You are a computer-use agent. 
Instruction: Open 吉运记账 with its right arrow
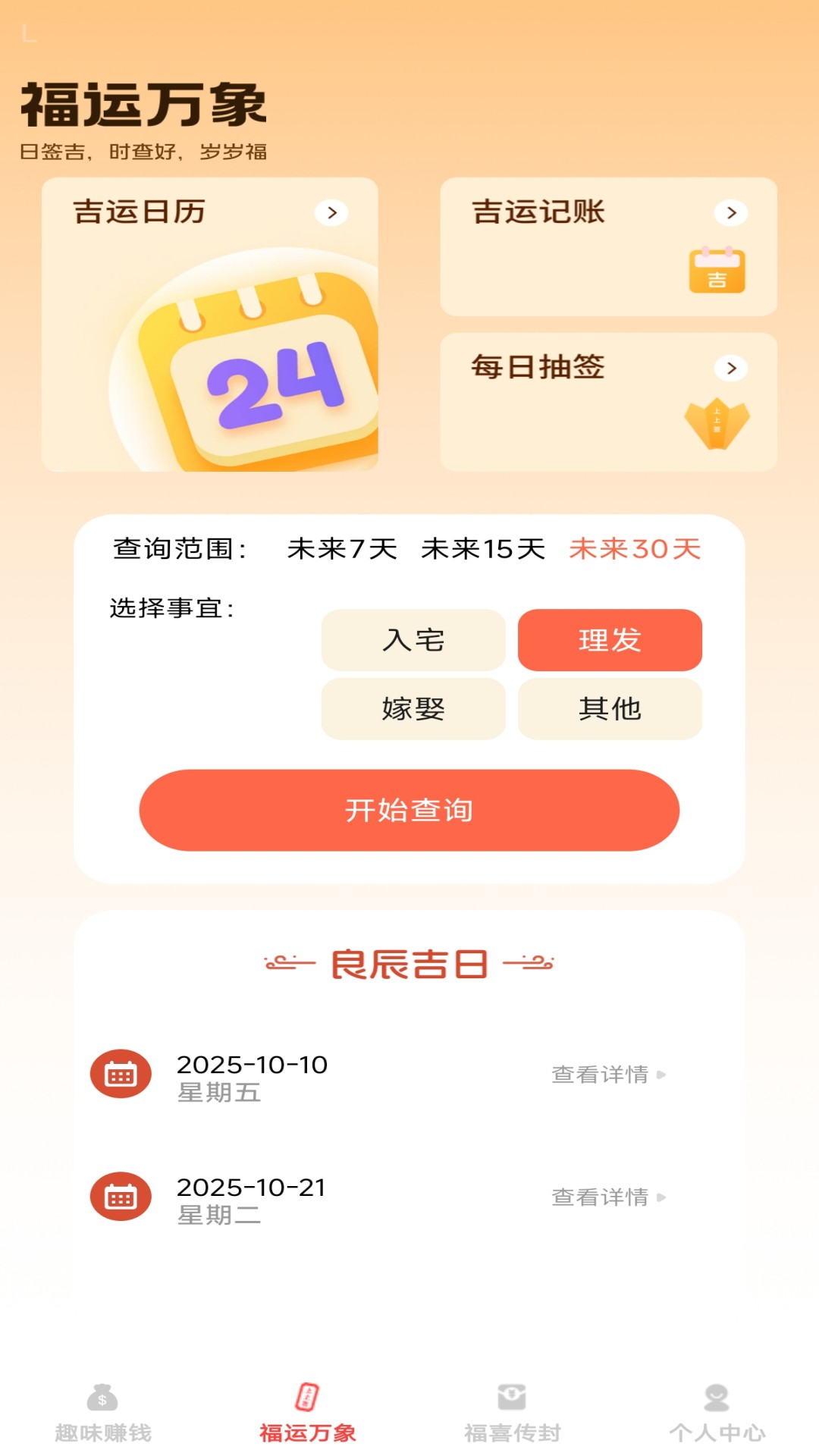pyautogui.click(x=730, y=213)
